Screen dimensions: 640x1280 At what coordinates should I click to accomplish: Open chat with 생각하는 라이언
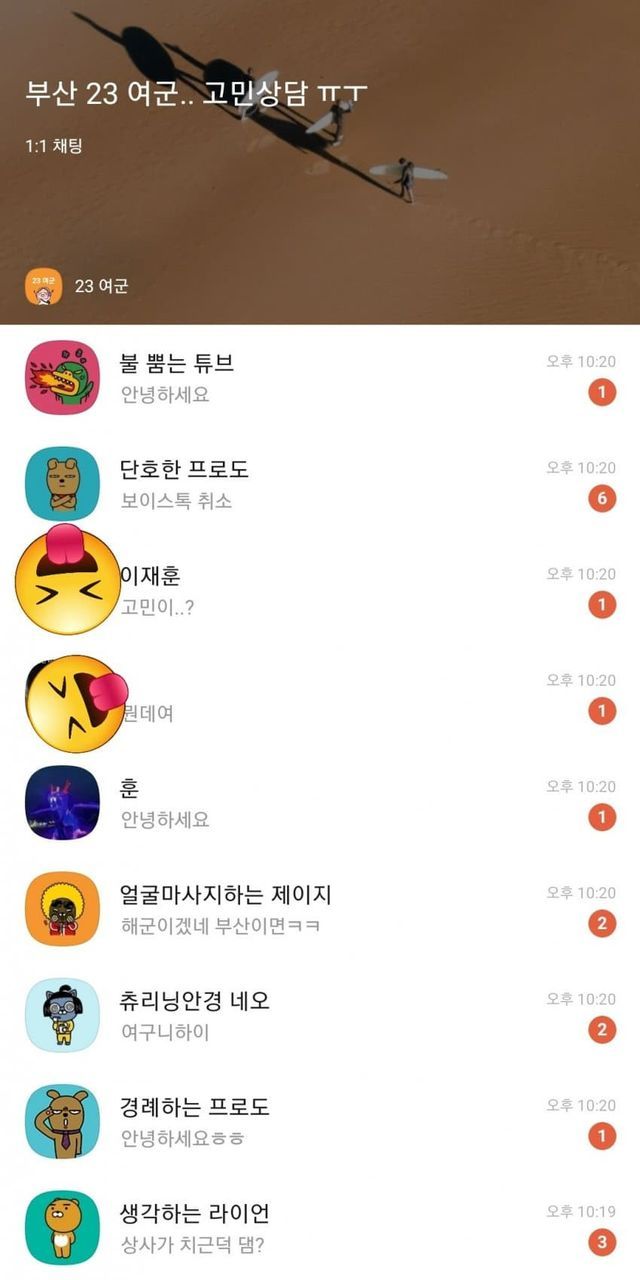[320, 1228]
